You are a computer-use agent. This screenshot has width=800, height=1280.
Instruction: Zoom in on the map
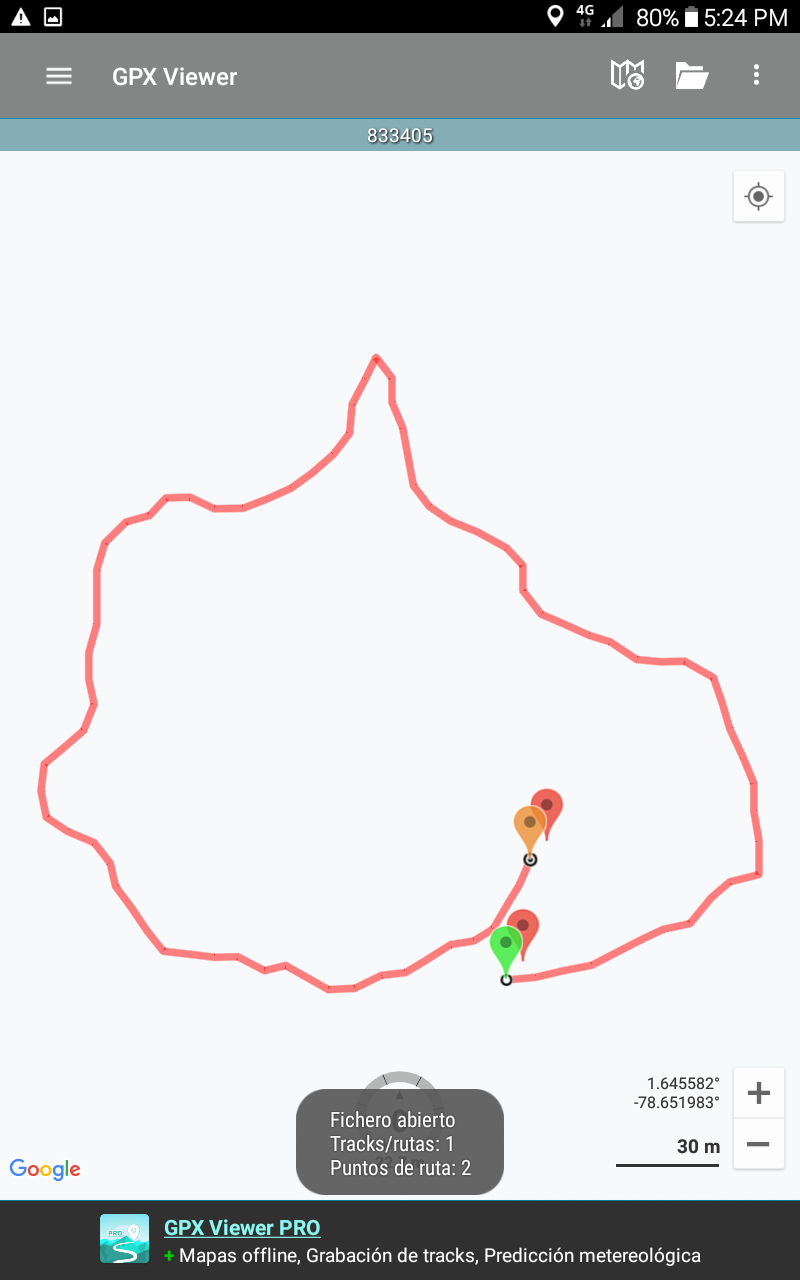coord(759,1093)
